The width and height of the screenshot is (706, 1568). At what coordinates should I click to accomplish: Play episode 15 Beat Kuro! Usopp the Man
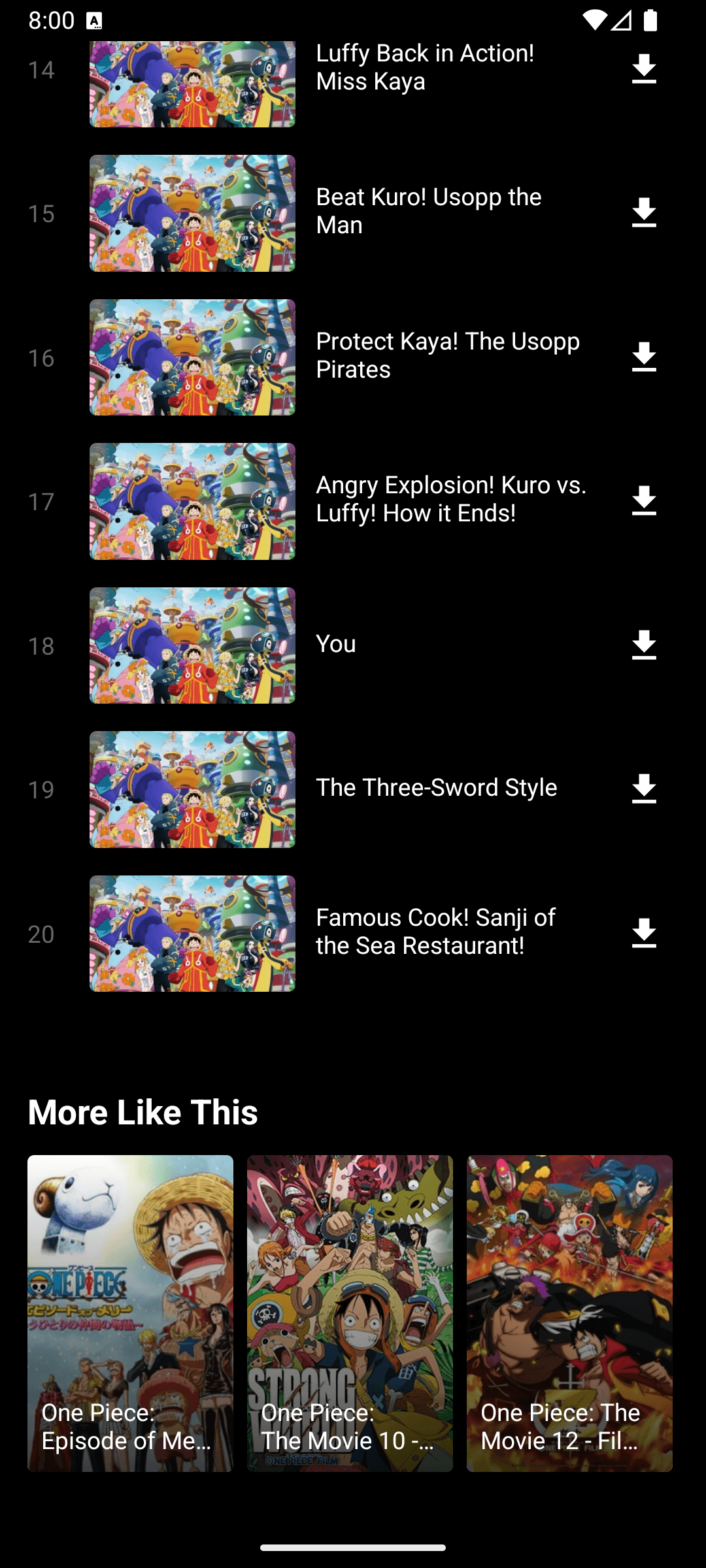coord(192,213)
